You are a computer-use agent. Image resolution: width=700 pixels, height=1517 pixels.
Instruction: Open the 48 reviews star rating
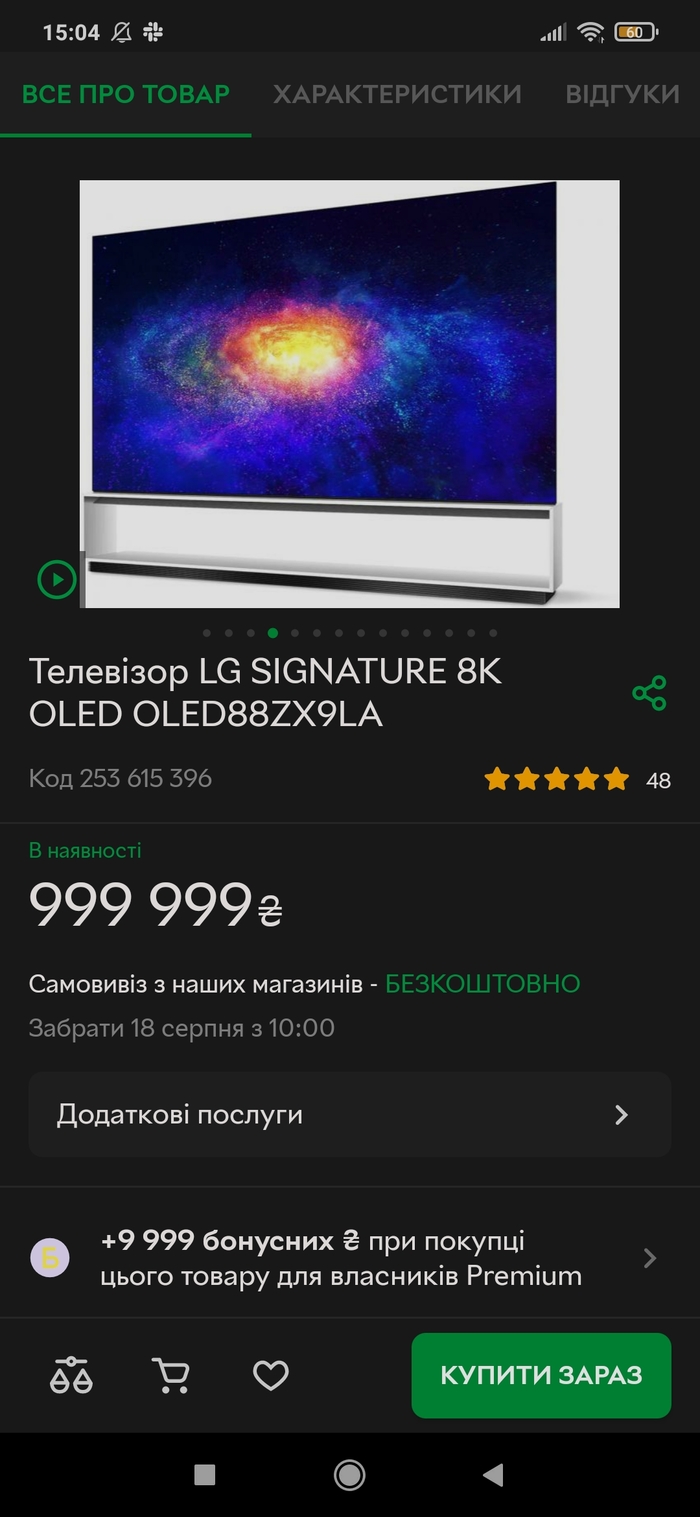click(x=576, y=780)
